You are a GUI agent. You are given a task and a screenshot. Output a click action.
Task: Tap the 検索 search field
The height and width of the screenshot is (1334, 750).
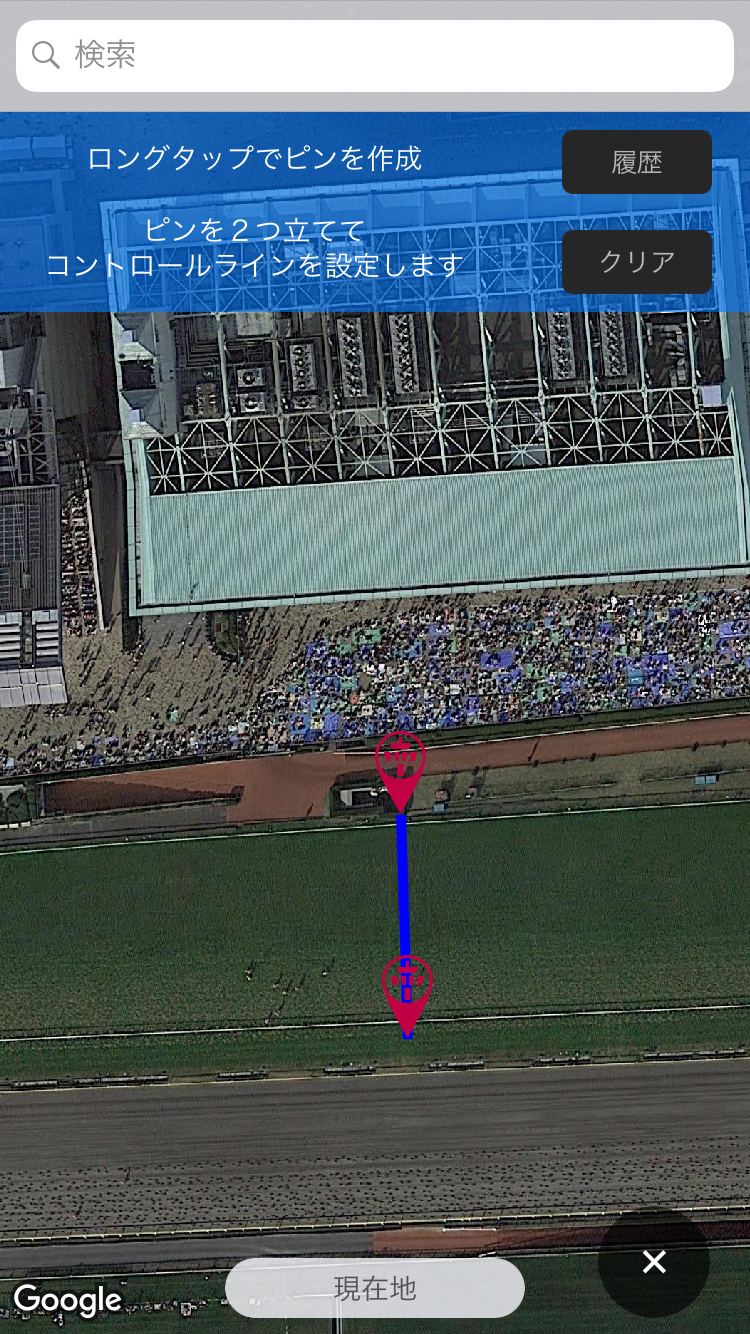(x=375, y=55)
